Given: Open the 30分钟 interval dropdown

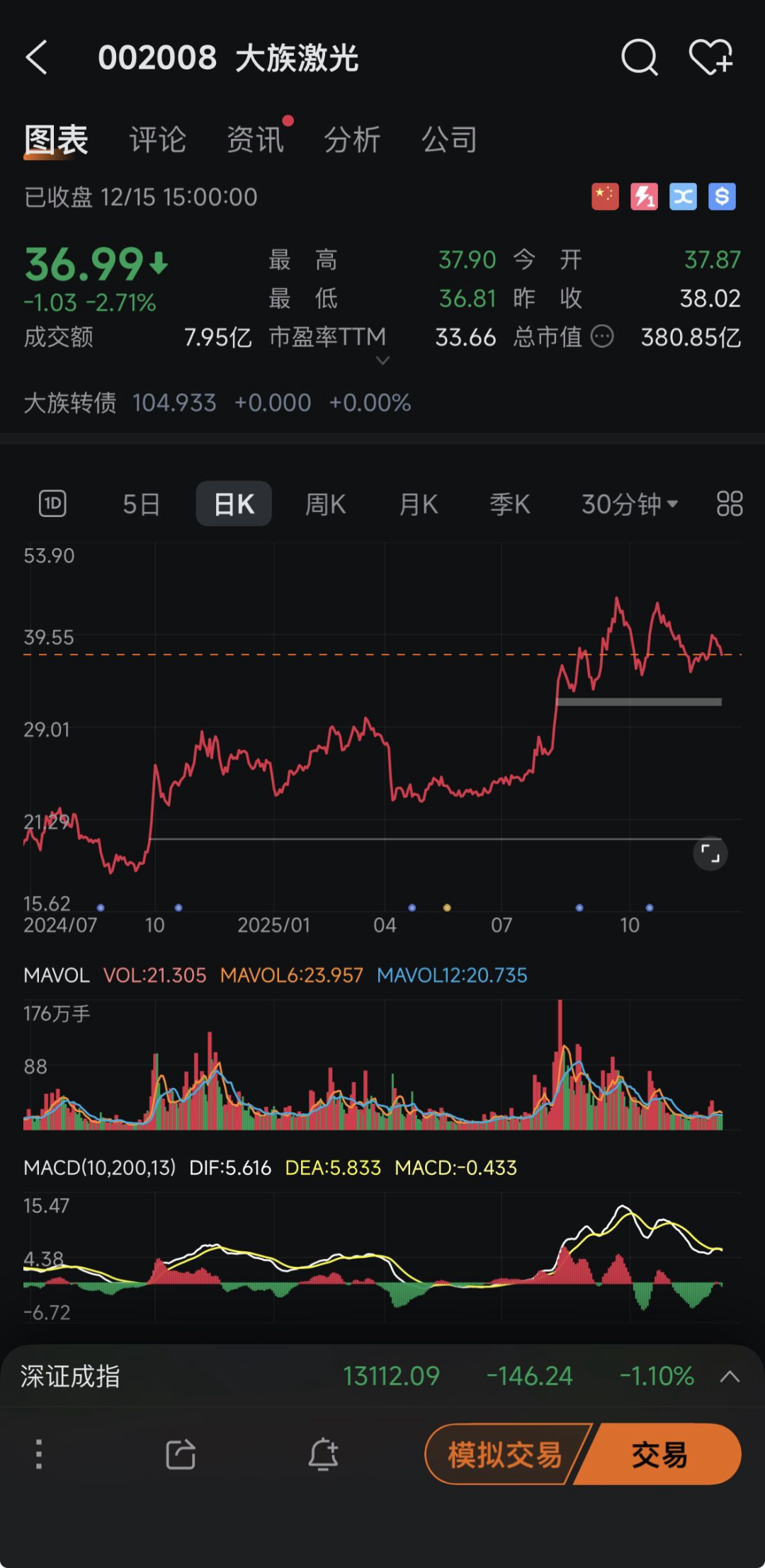Looking at the screenshot, I should tap(629, 504).
